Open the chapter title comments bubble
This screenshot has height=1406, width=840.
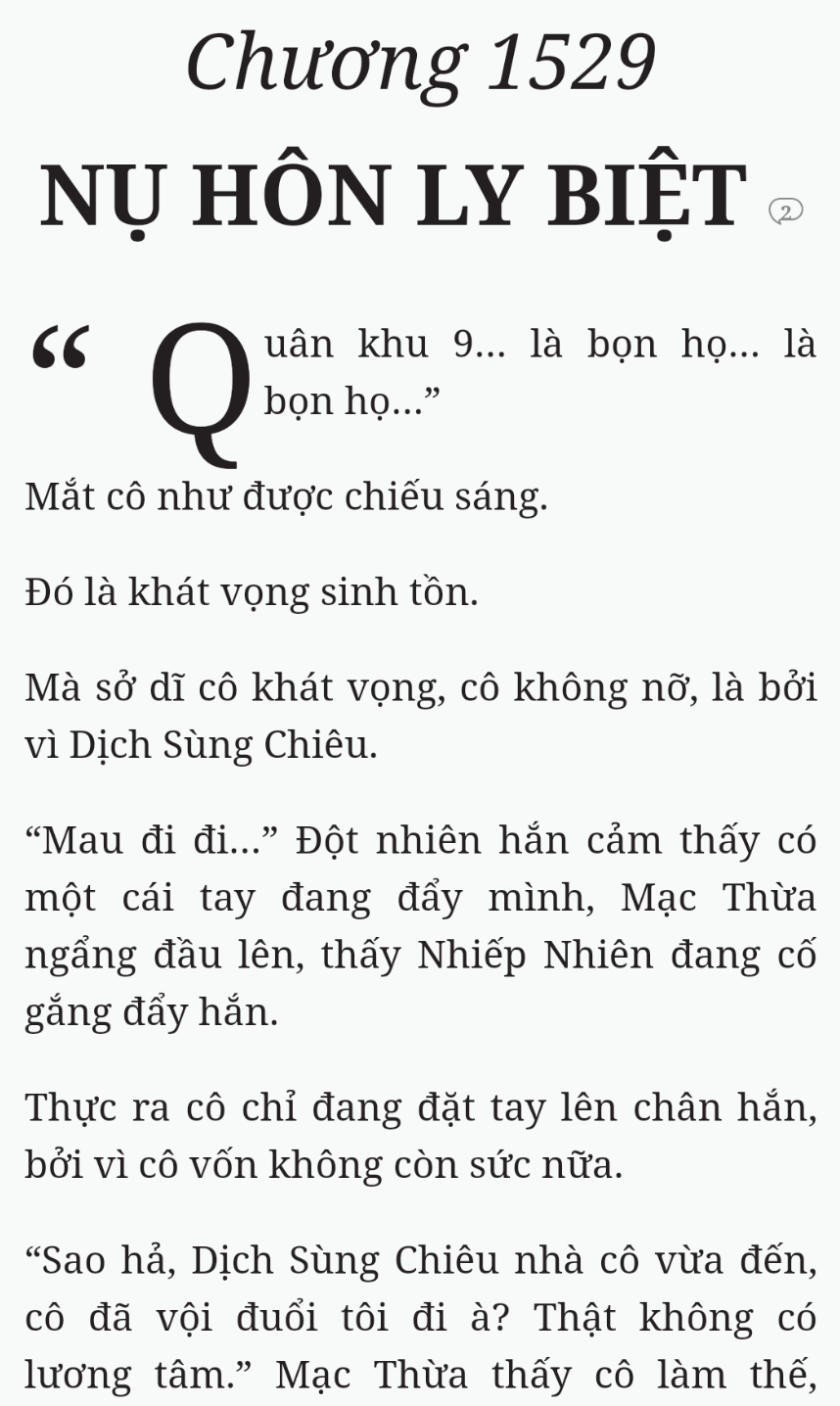[x=785, y=211]
